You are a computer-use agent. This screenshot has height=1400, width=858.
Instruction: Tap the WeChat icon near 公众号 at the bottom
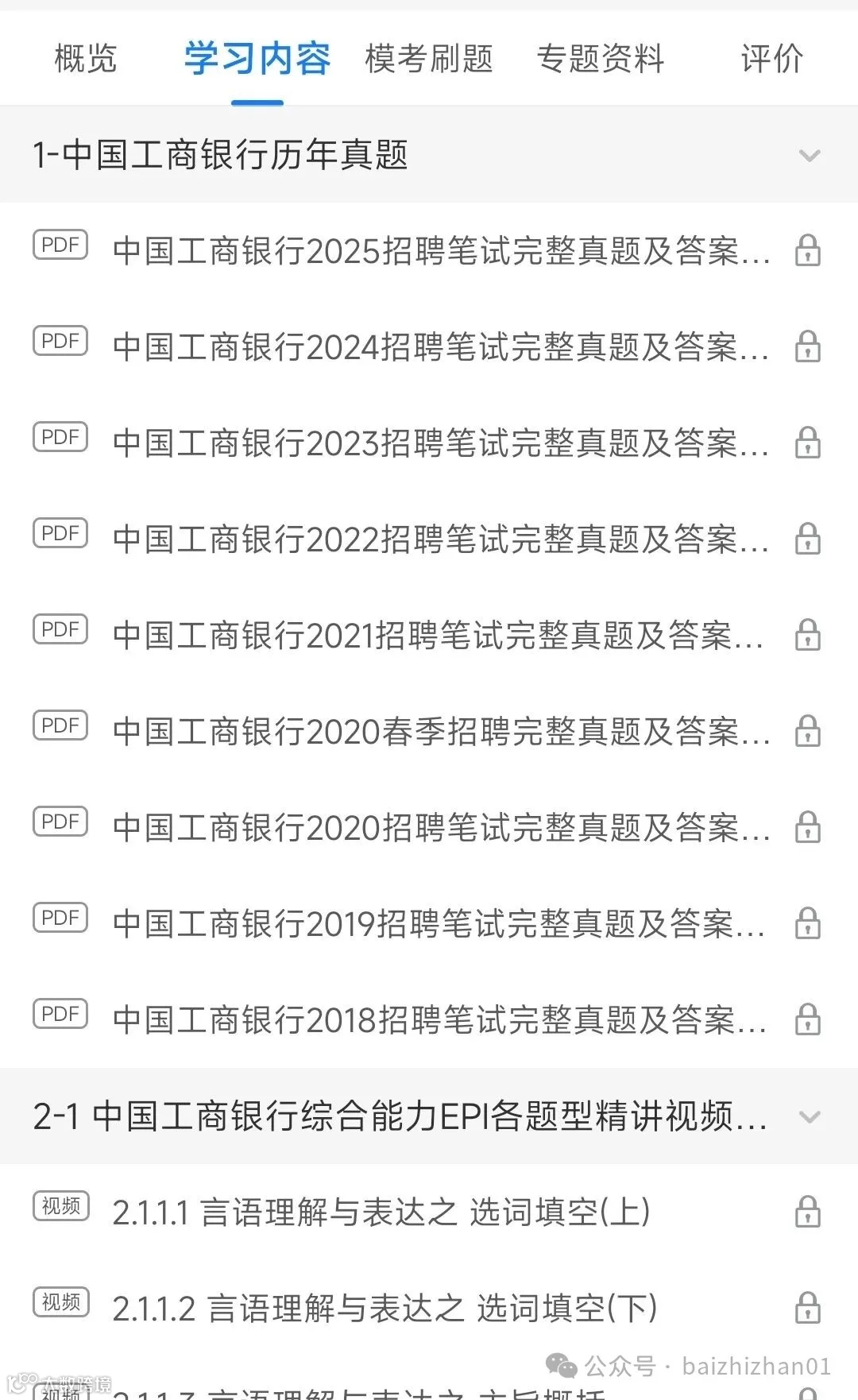point(565,1363)
